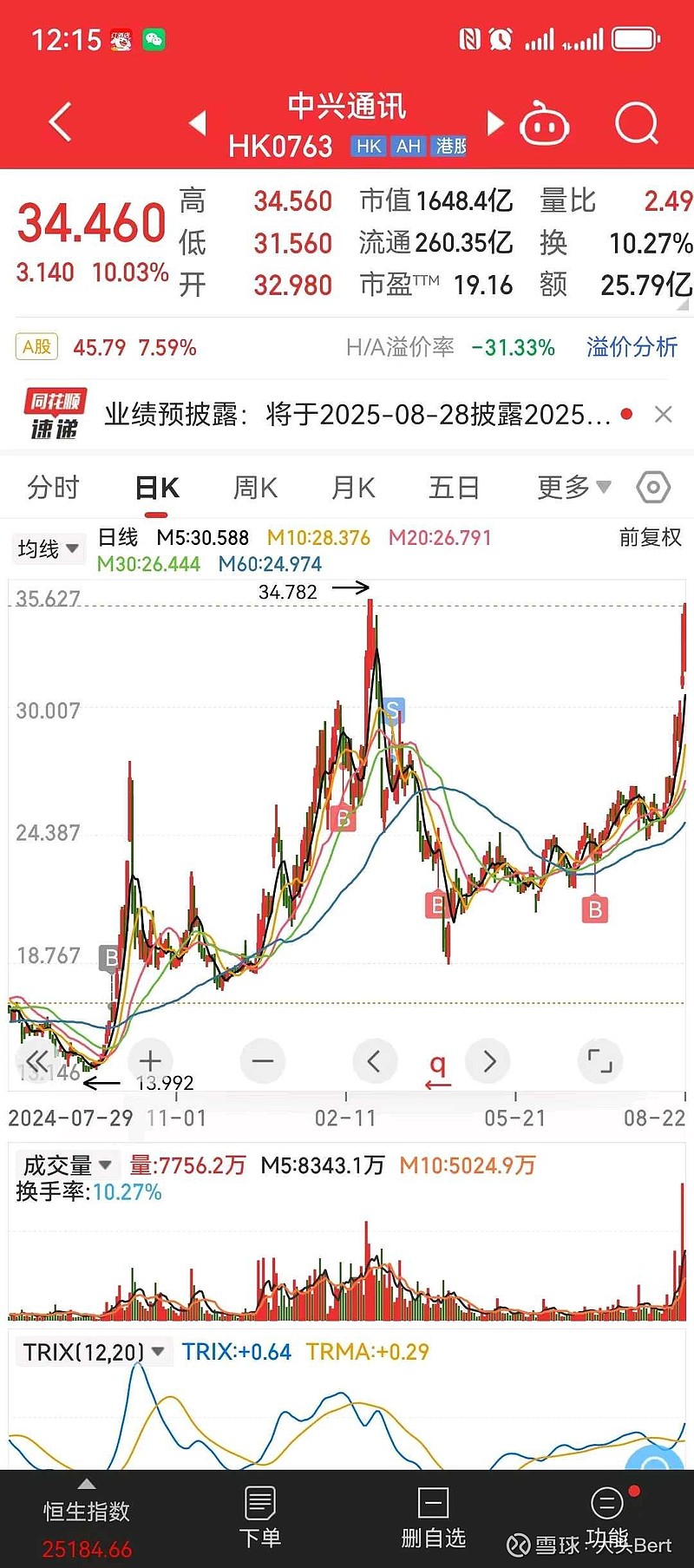Screen dimensions: 694x1568
Task: Zoom in the chart with the plus button
Action: coord(150,1060)
